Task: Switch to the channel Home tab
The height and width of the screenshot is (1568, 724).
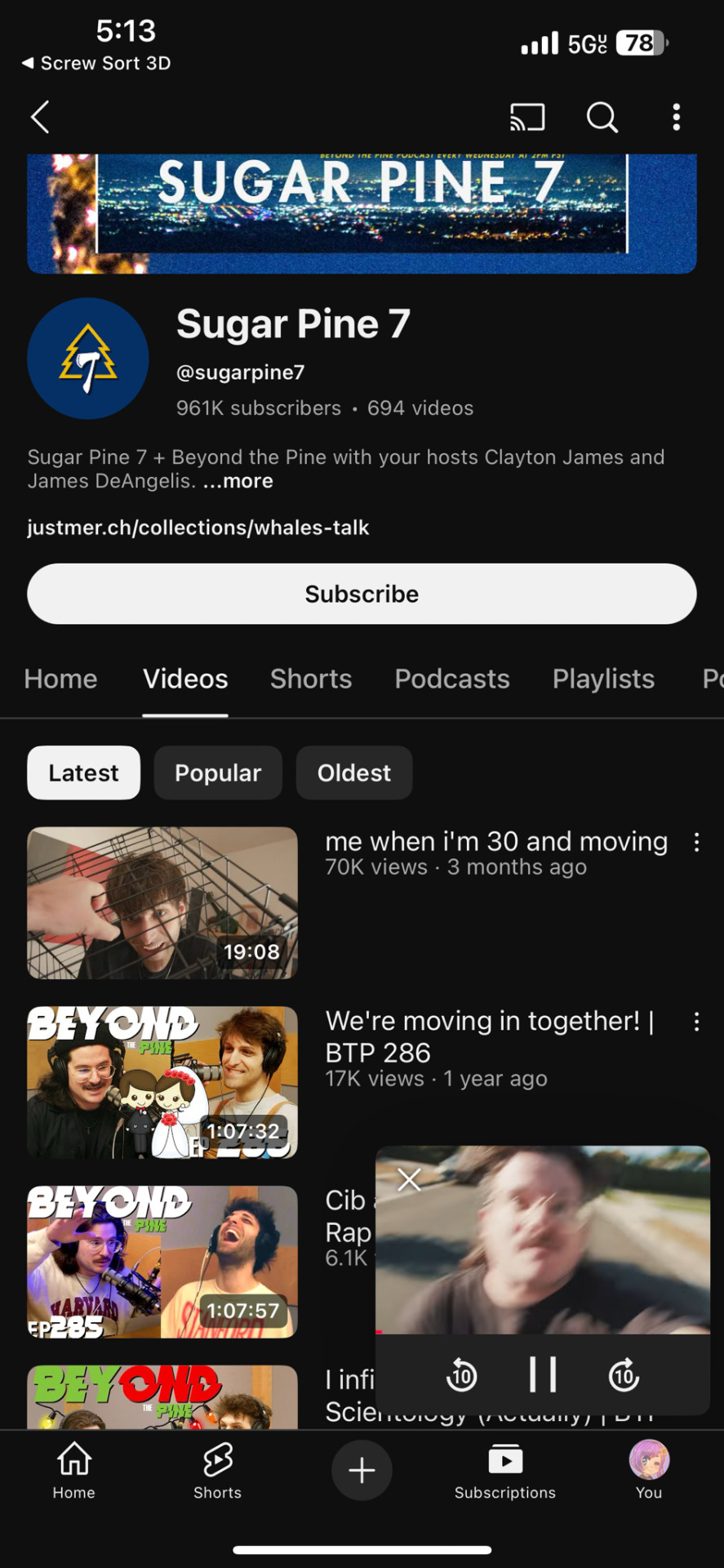Action: pos(61,679)
